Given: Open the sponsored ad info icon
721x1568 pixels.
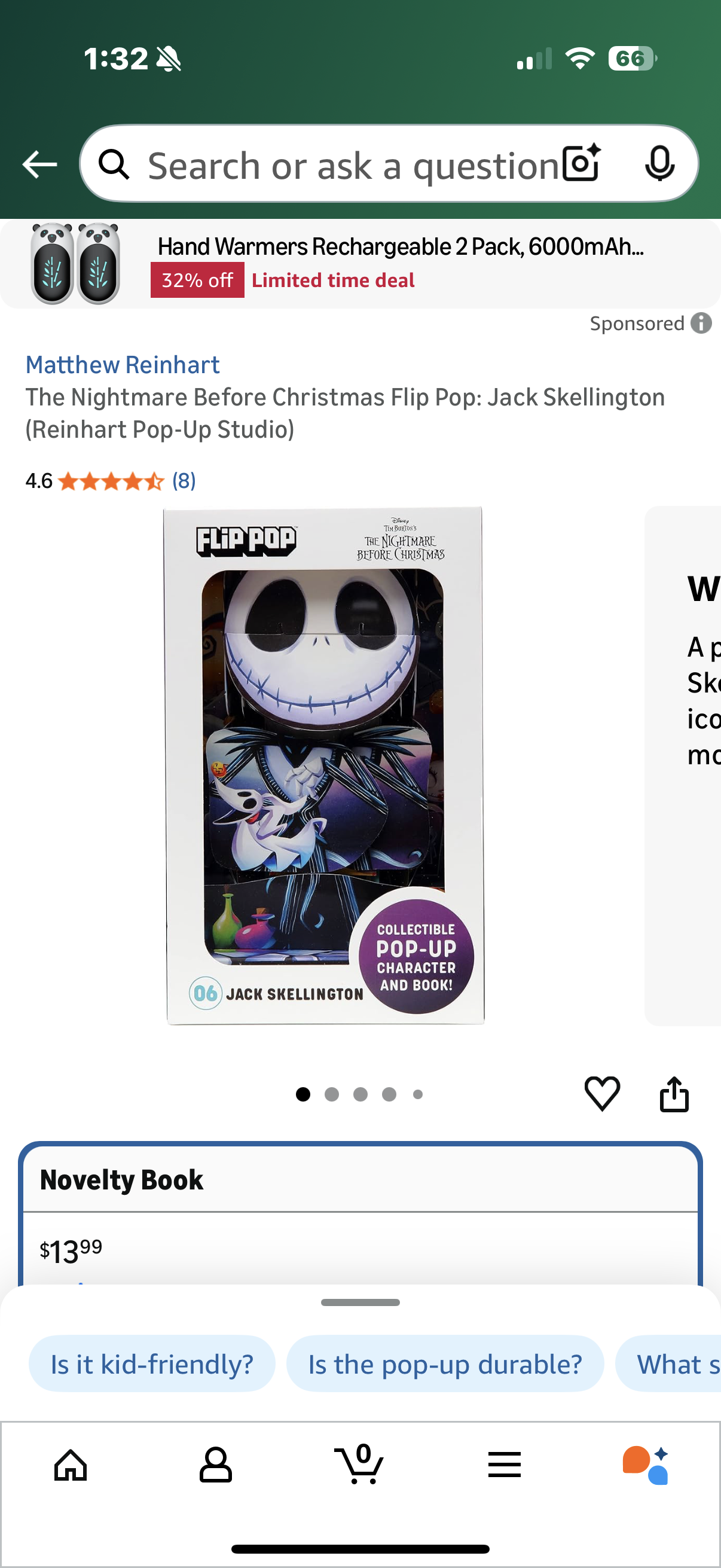Looking at the screenshot, I should pyautogui.click(x=701, y=323).
